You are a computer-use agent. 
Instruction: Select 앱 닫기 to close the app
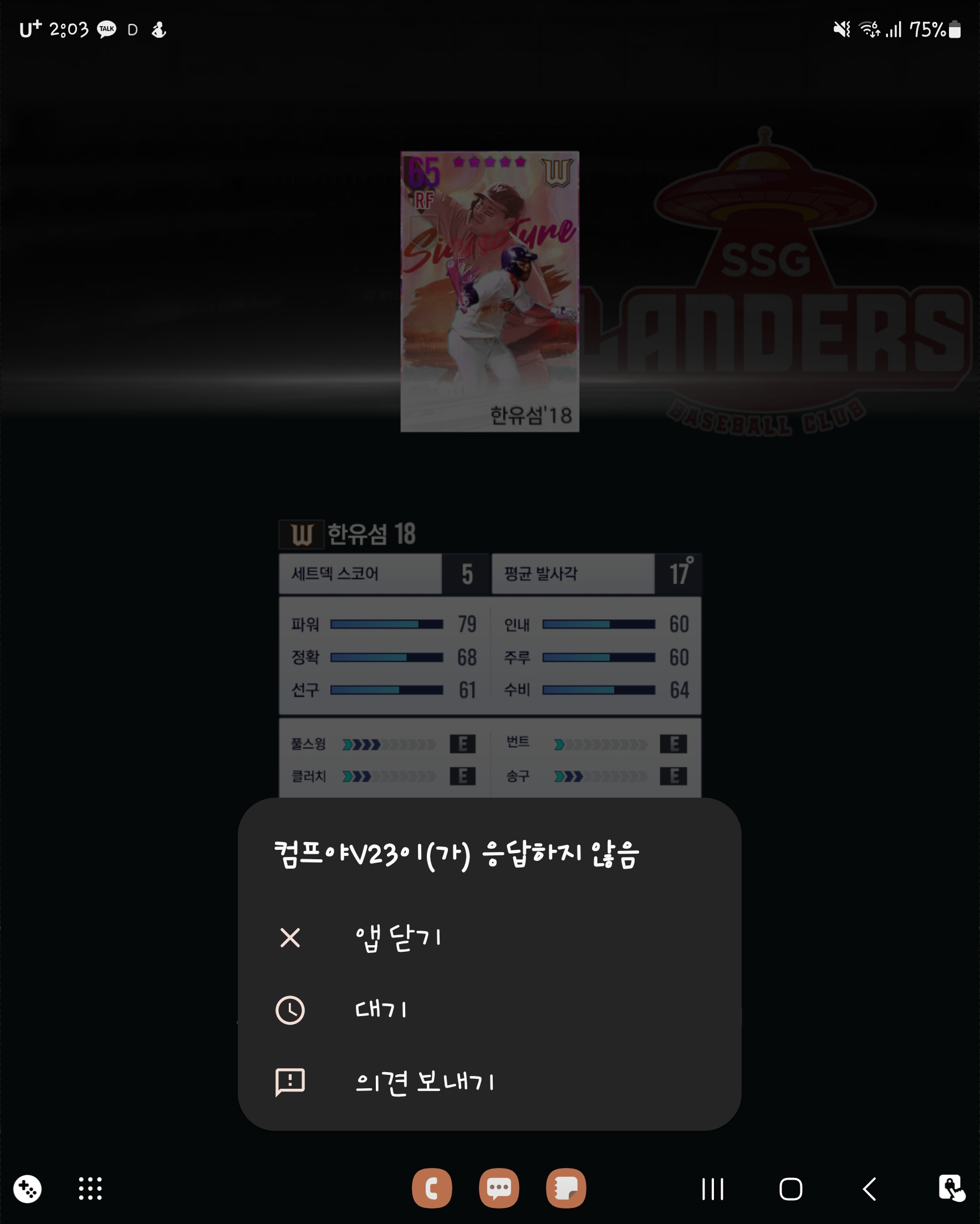tap(397, 938)
